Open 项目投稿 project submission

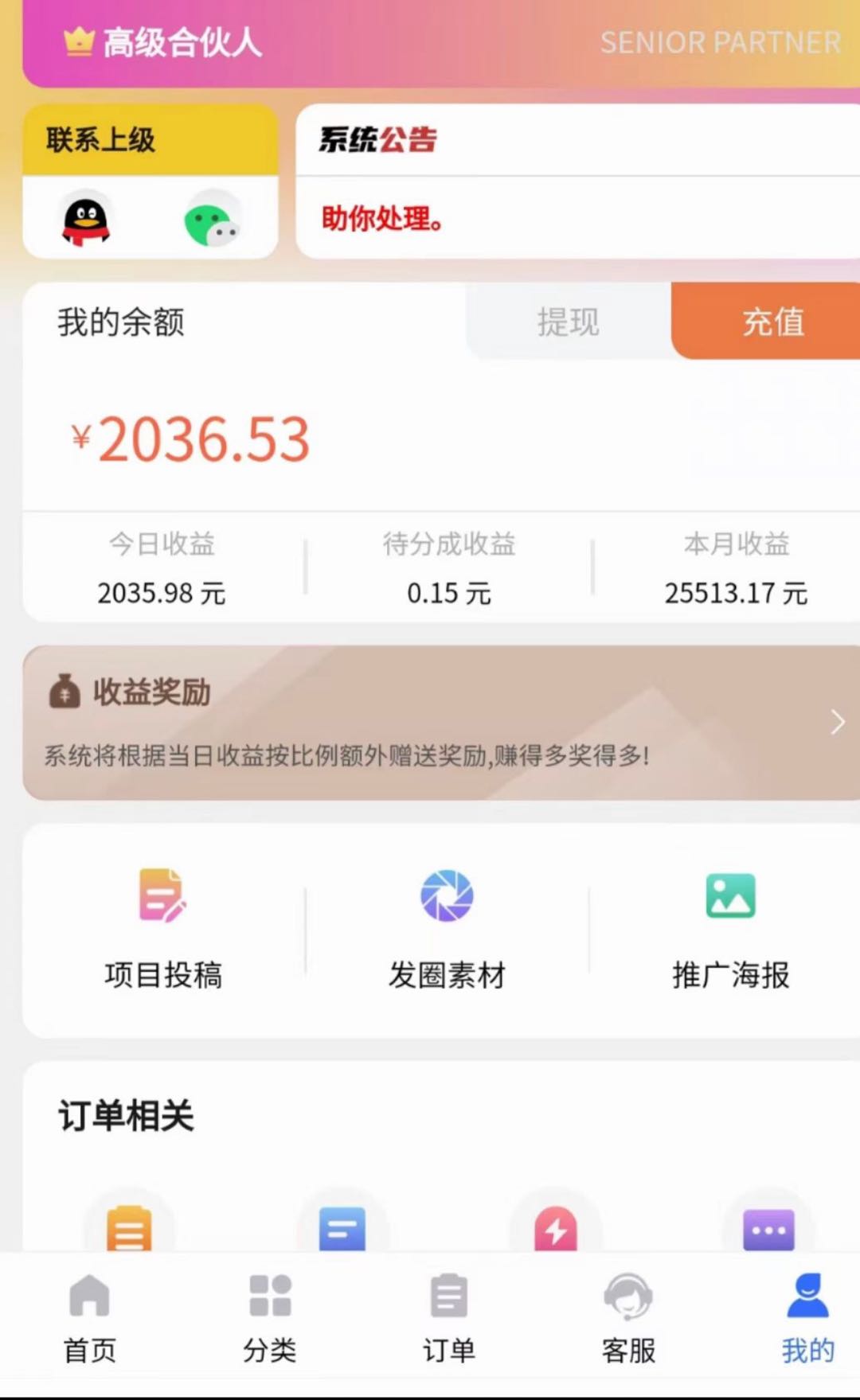click(x=163, y=929)
